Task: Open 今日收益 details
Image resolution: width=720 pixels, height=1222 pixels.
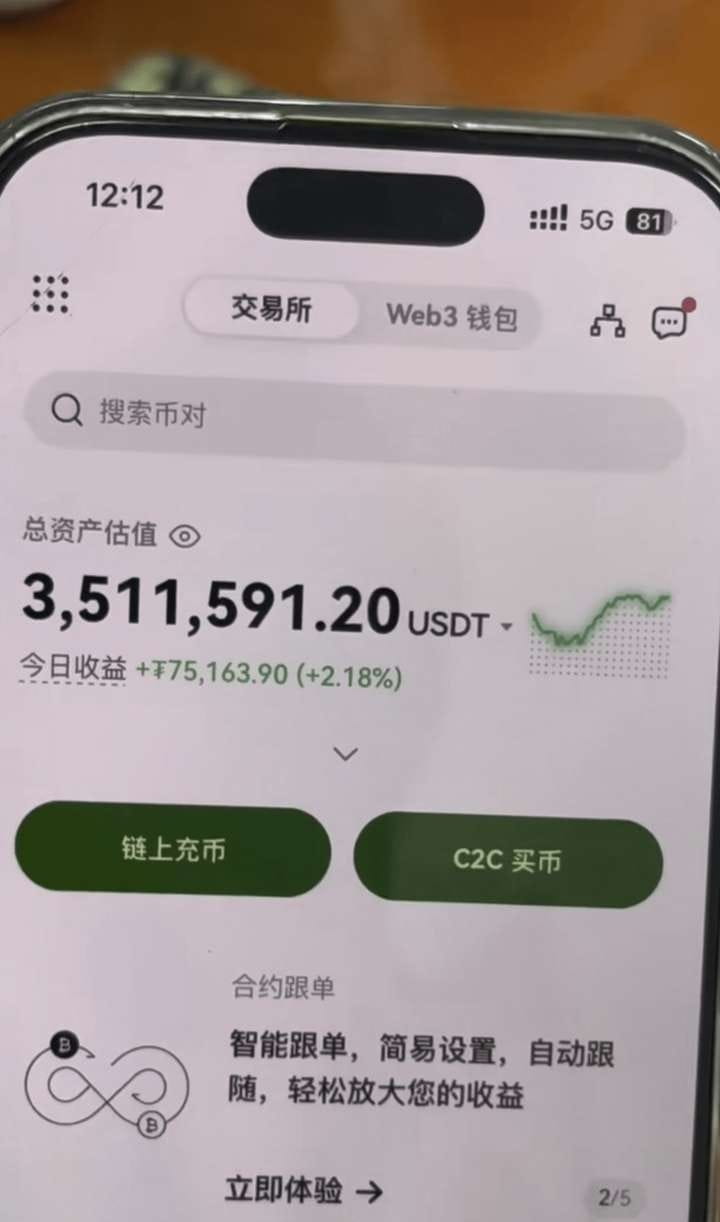Action: click(73, 669)
